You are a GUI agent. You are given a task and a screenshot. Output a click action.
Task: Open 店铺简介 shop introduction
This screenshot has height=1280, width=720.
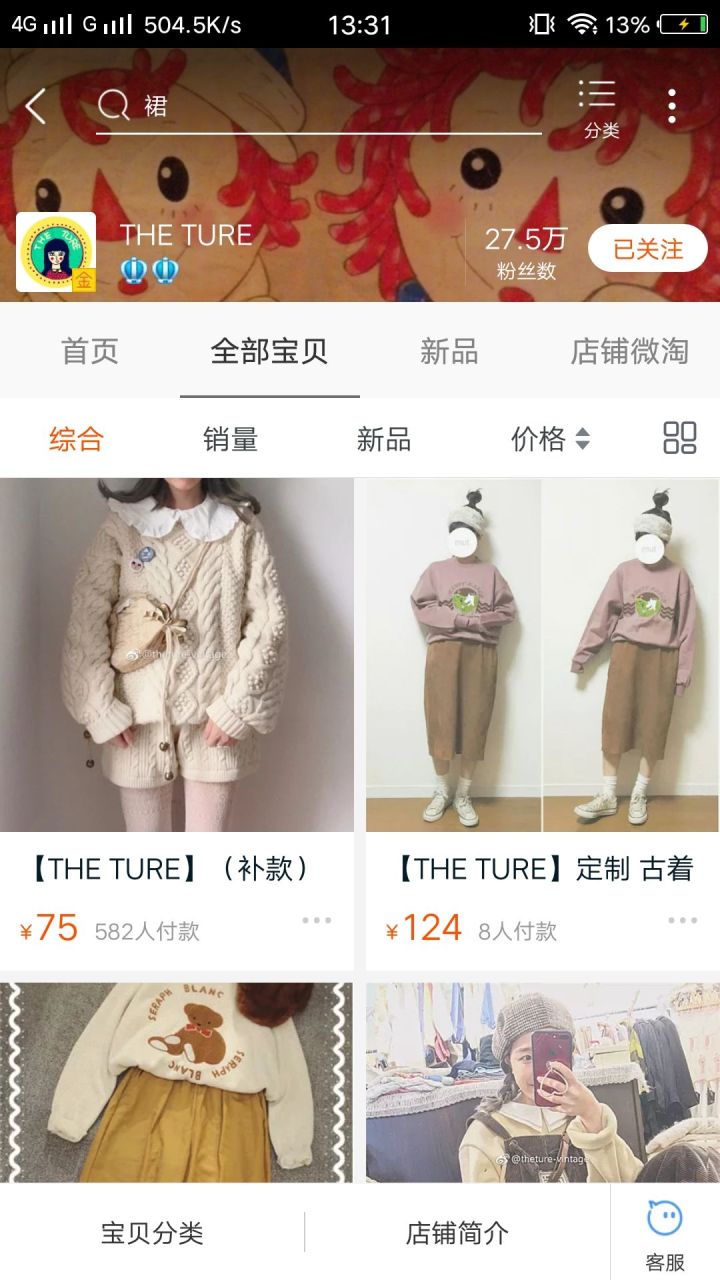click(457, 1233)
